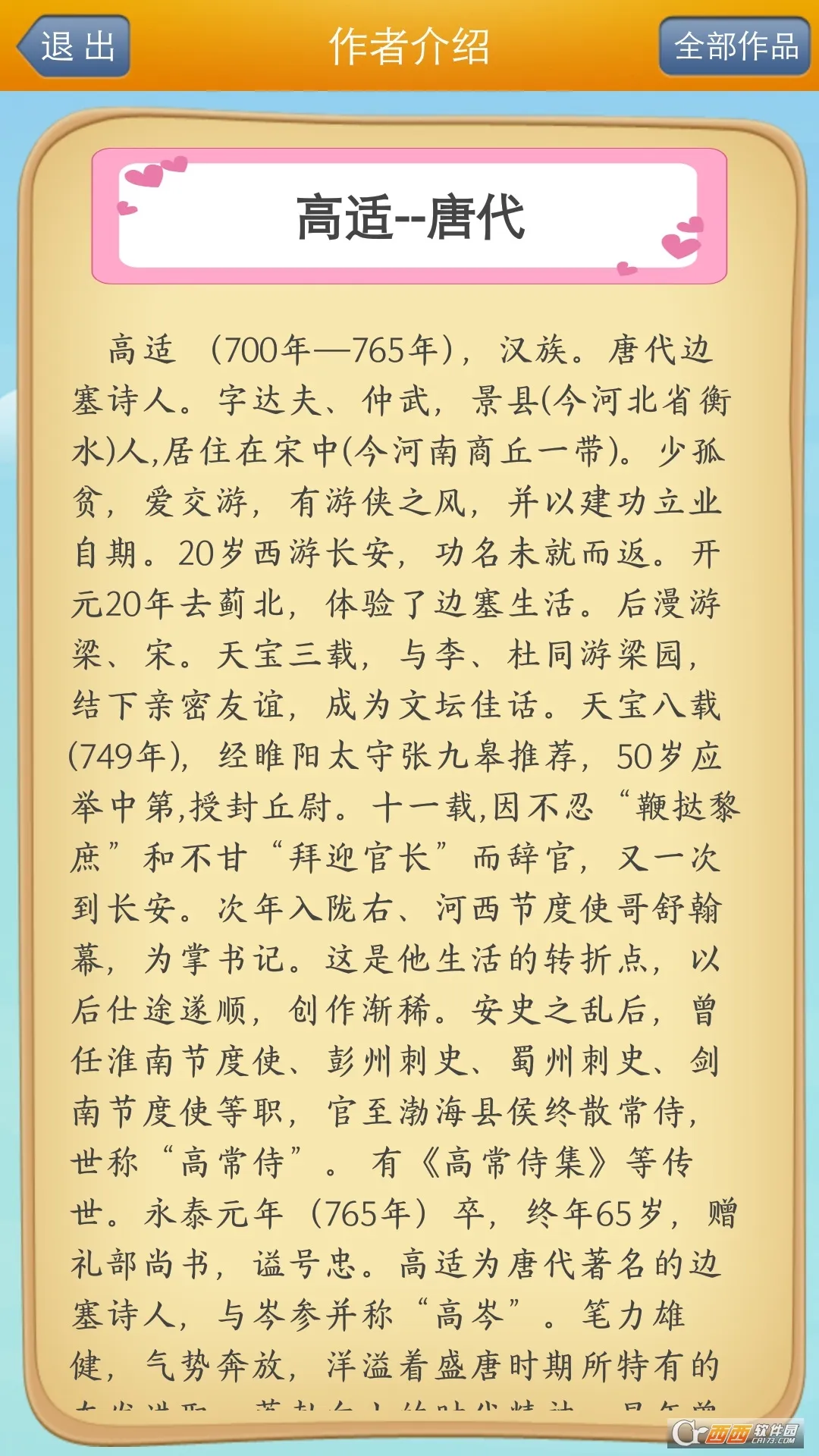Tap the 退出 button to exit
Screen dimensions: 819x1456
click(x=74, y=47)
